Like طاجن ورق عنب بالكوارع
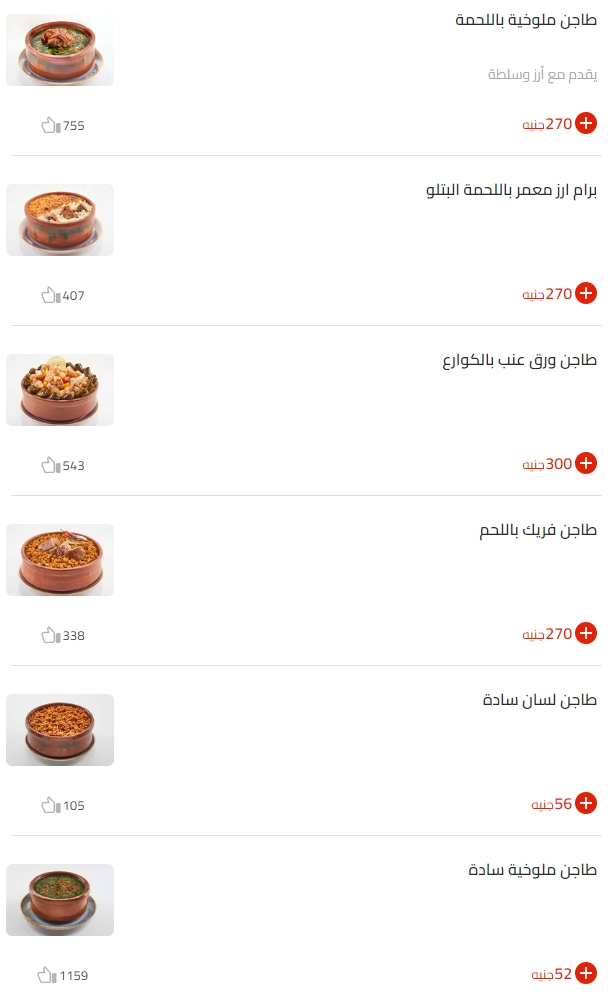Image resolution: width=611 pixels, height=999 pixels. coord(50,465)
